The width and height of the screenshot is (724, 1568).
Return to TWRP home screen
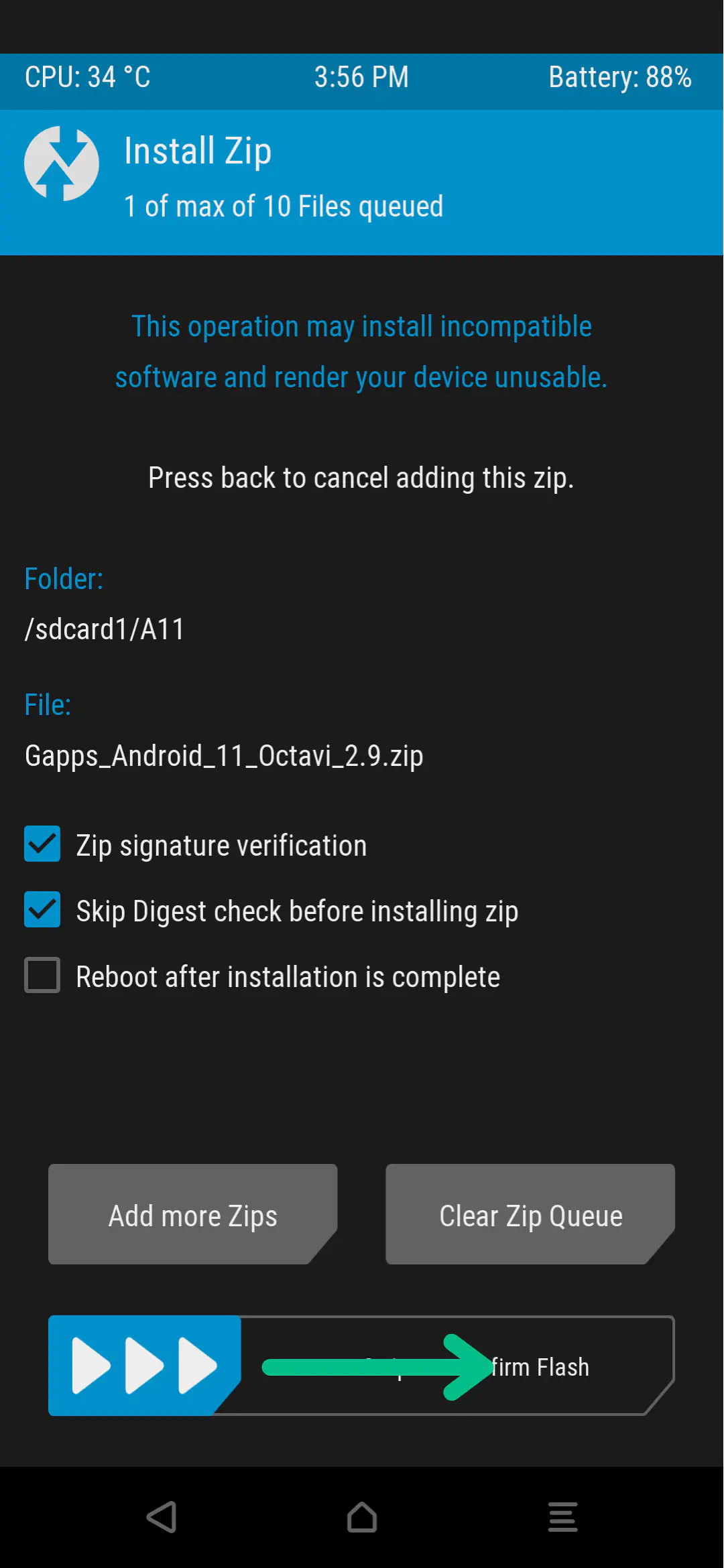coord(362,1517)
